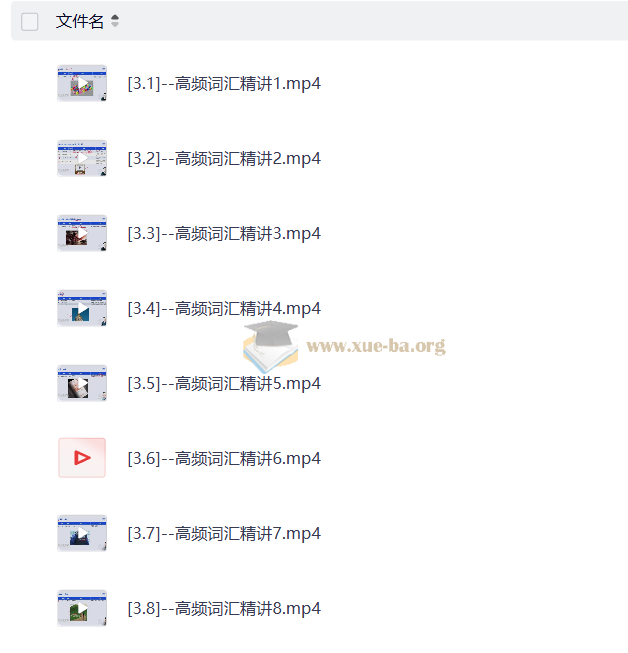Play the video [3.2]--高频词汇精讲2.mp4
The width and height of the screenshot is (628, 653).
click(x=224, y=158)
